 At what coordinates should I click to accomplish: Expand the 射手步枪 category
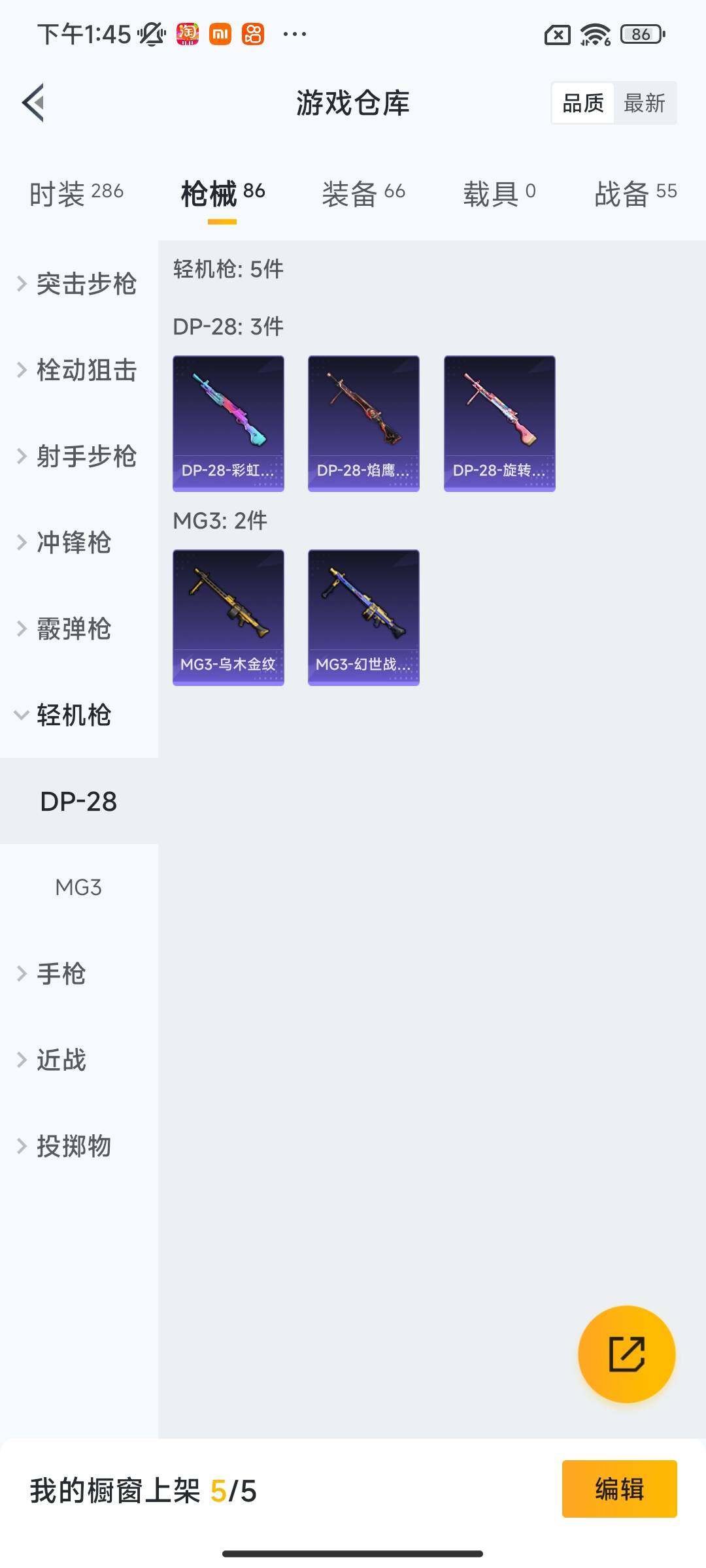(78, 456)
